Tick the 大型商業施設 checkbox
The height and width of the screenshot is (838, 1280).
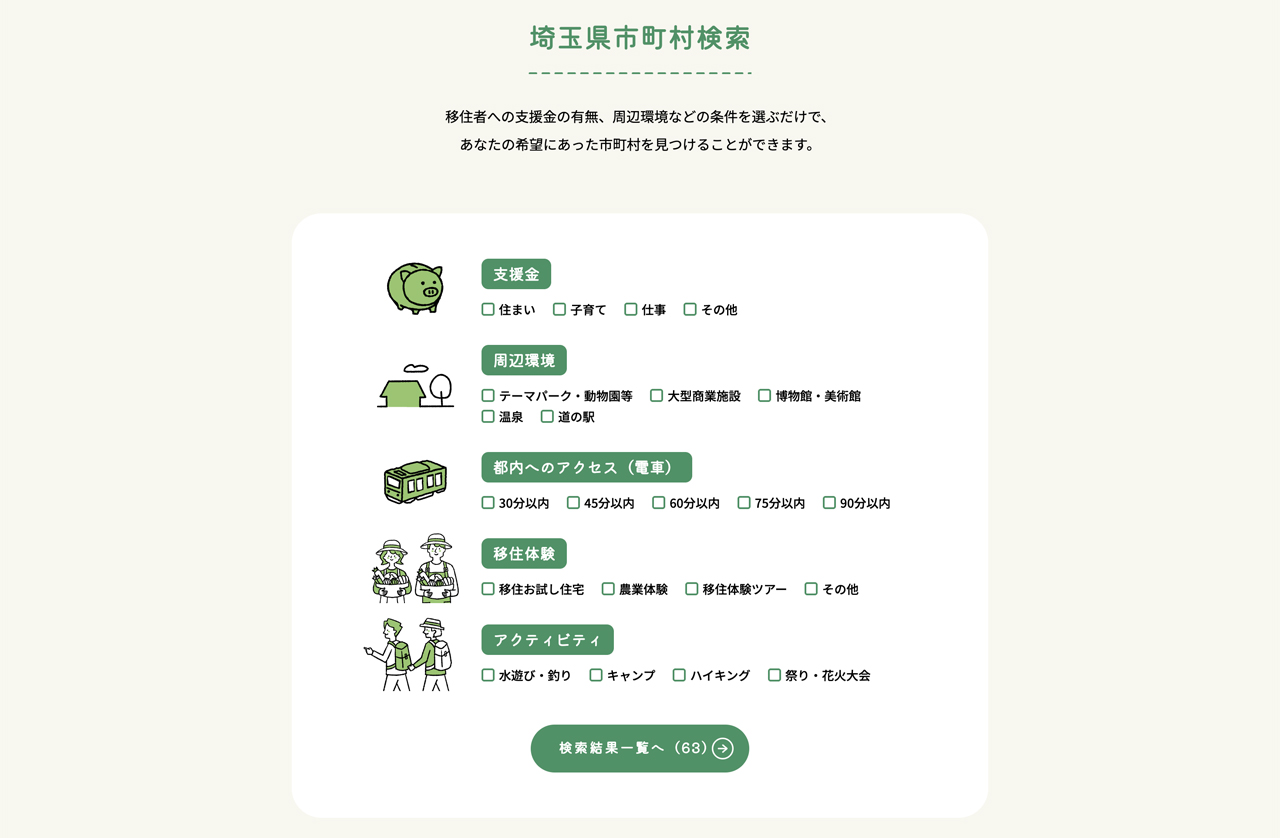pyautogui.click(x=657, y=396)
